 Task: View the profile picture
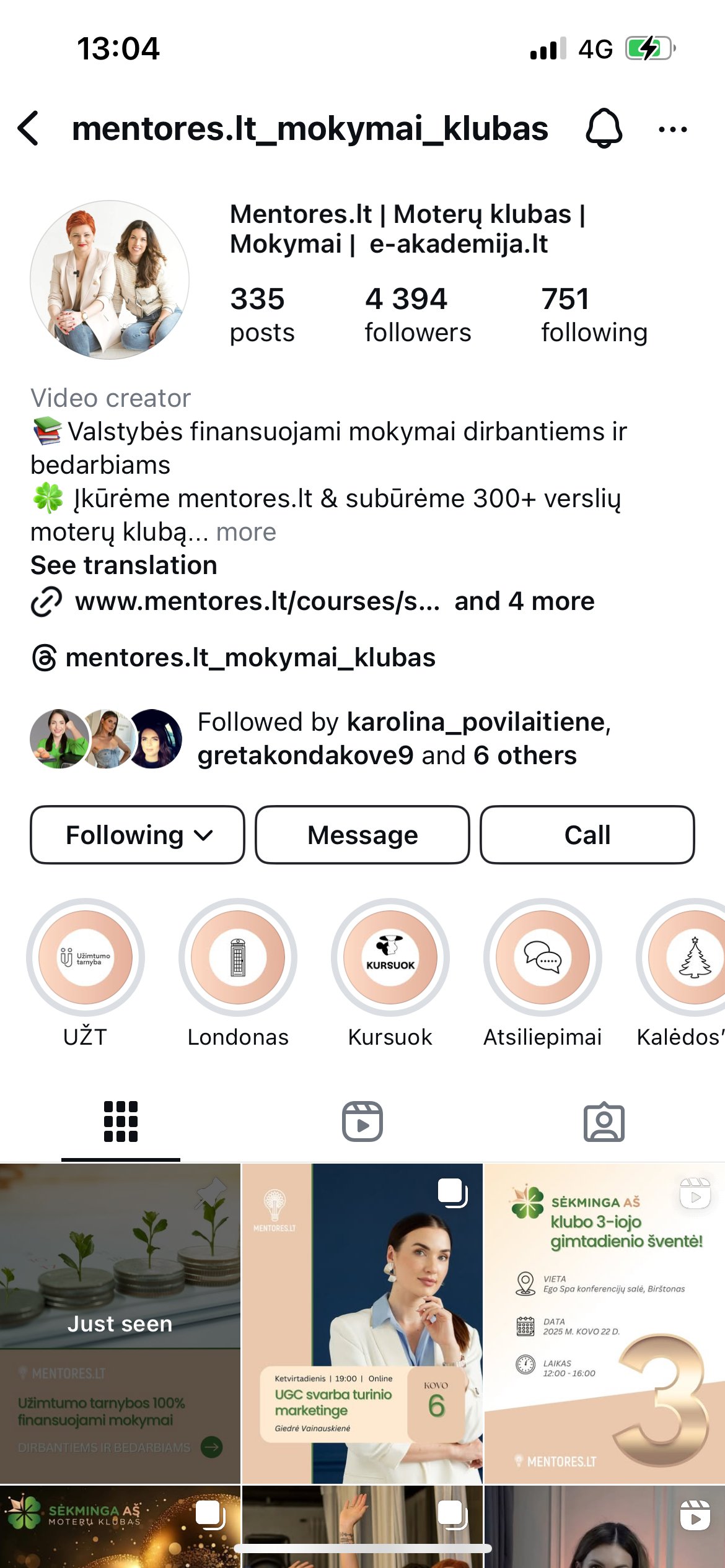(110, 279)
